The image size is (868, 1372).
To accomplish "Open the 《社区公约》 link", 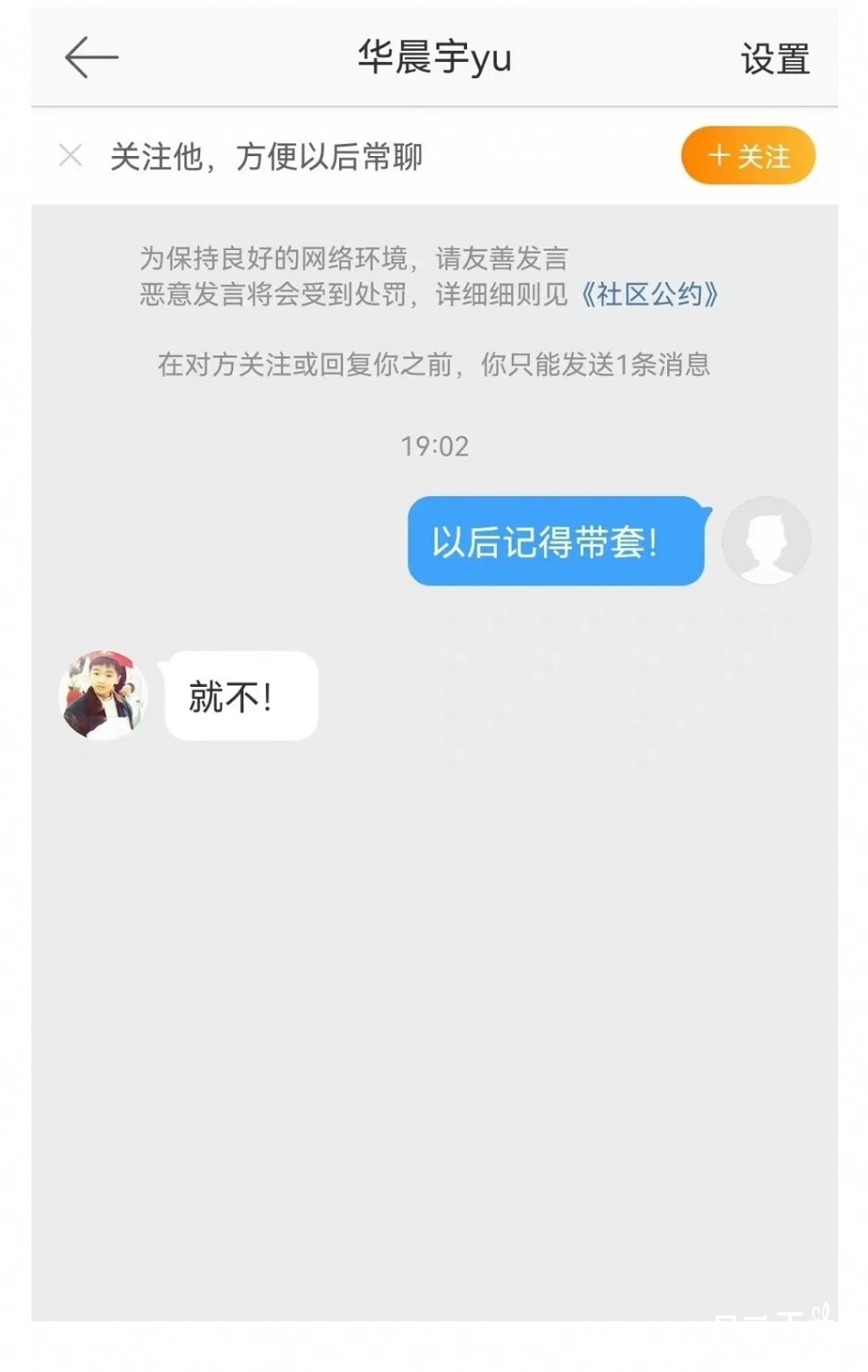I will (x=650, y=294).
